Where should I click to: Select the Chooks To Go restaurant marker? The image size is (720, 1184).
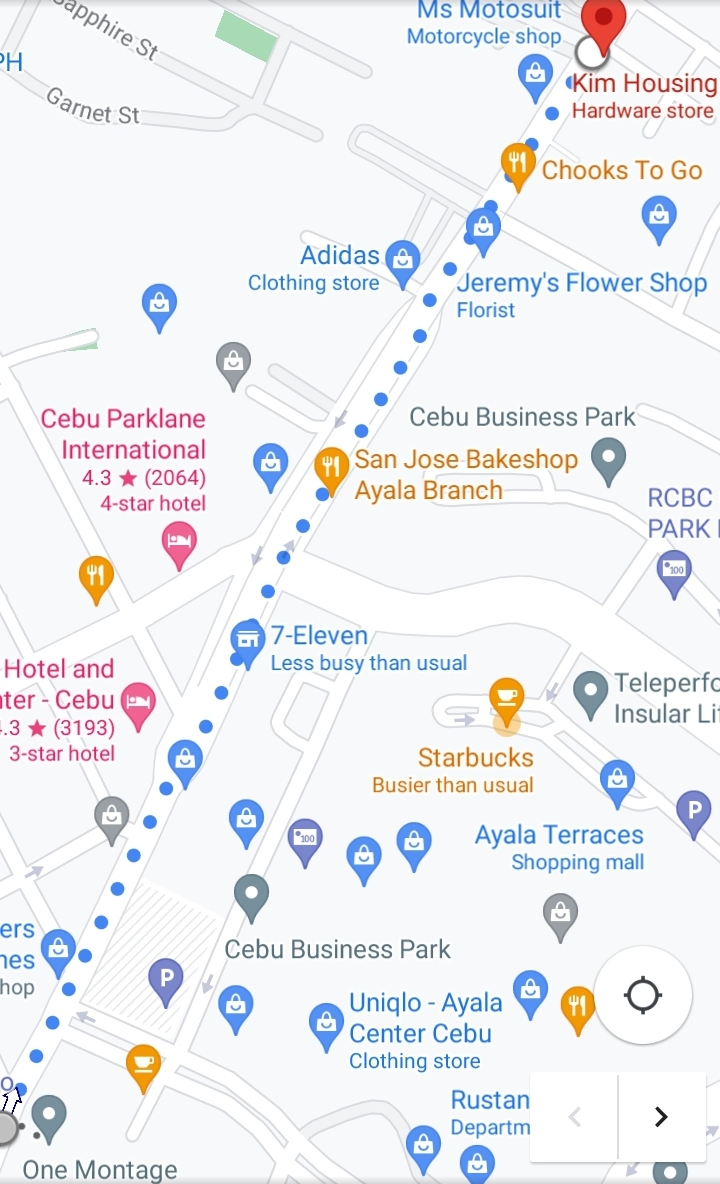click(x=517, y=163)
